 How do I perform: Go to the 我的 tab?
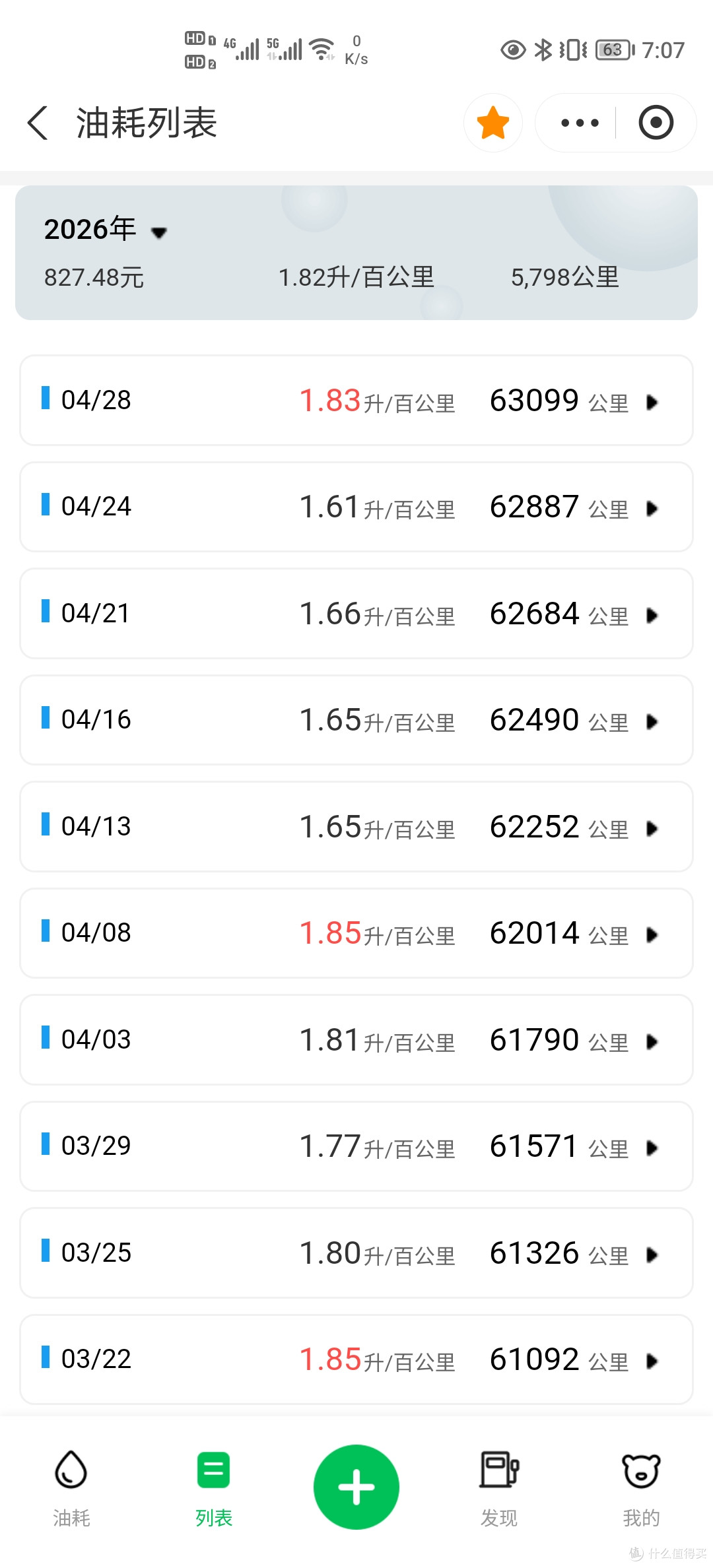pos(642,1489)
